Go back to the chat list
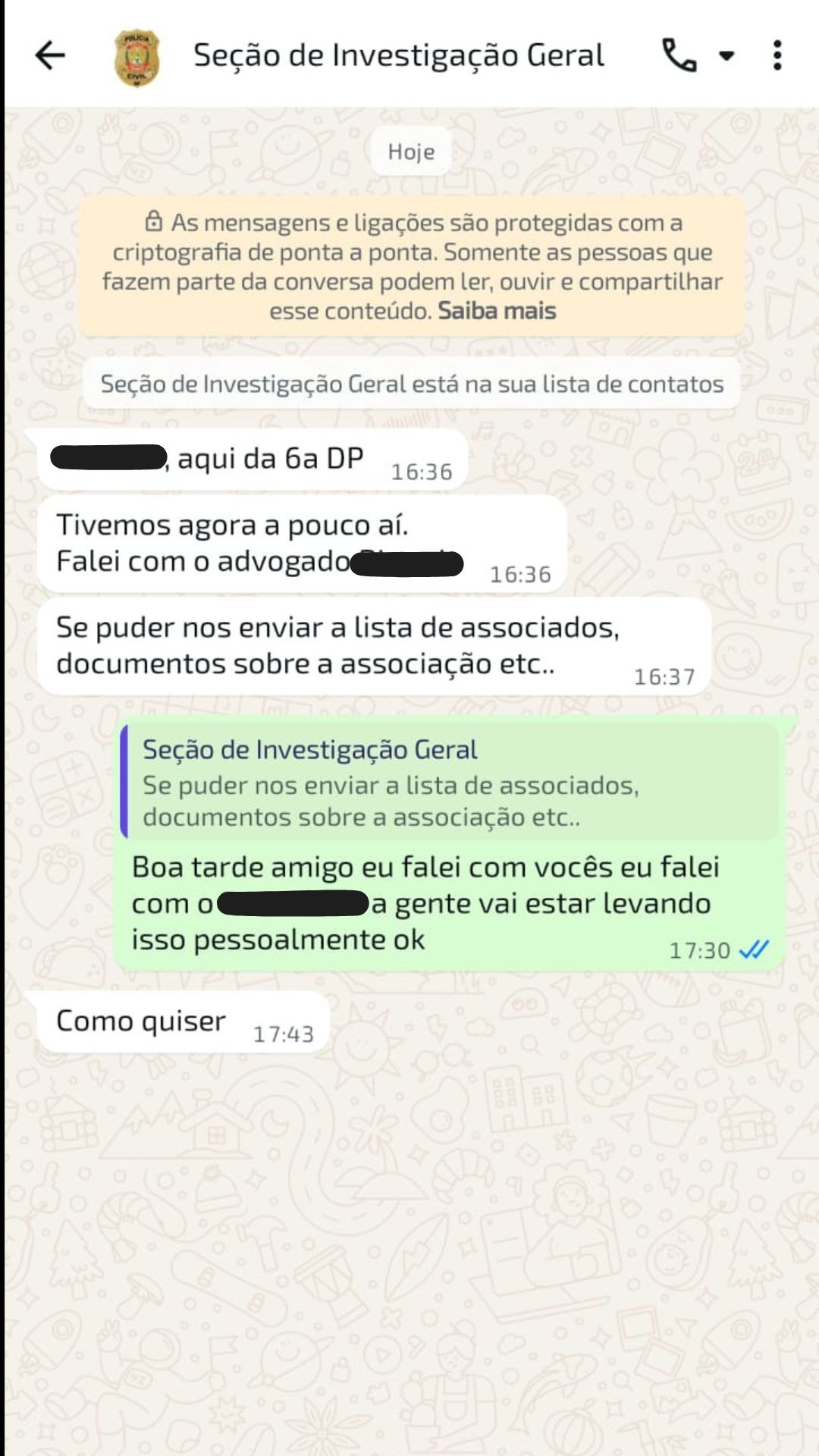Viewport: 819px width, 1456px height. point(50,55)
